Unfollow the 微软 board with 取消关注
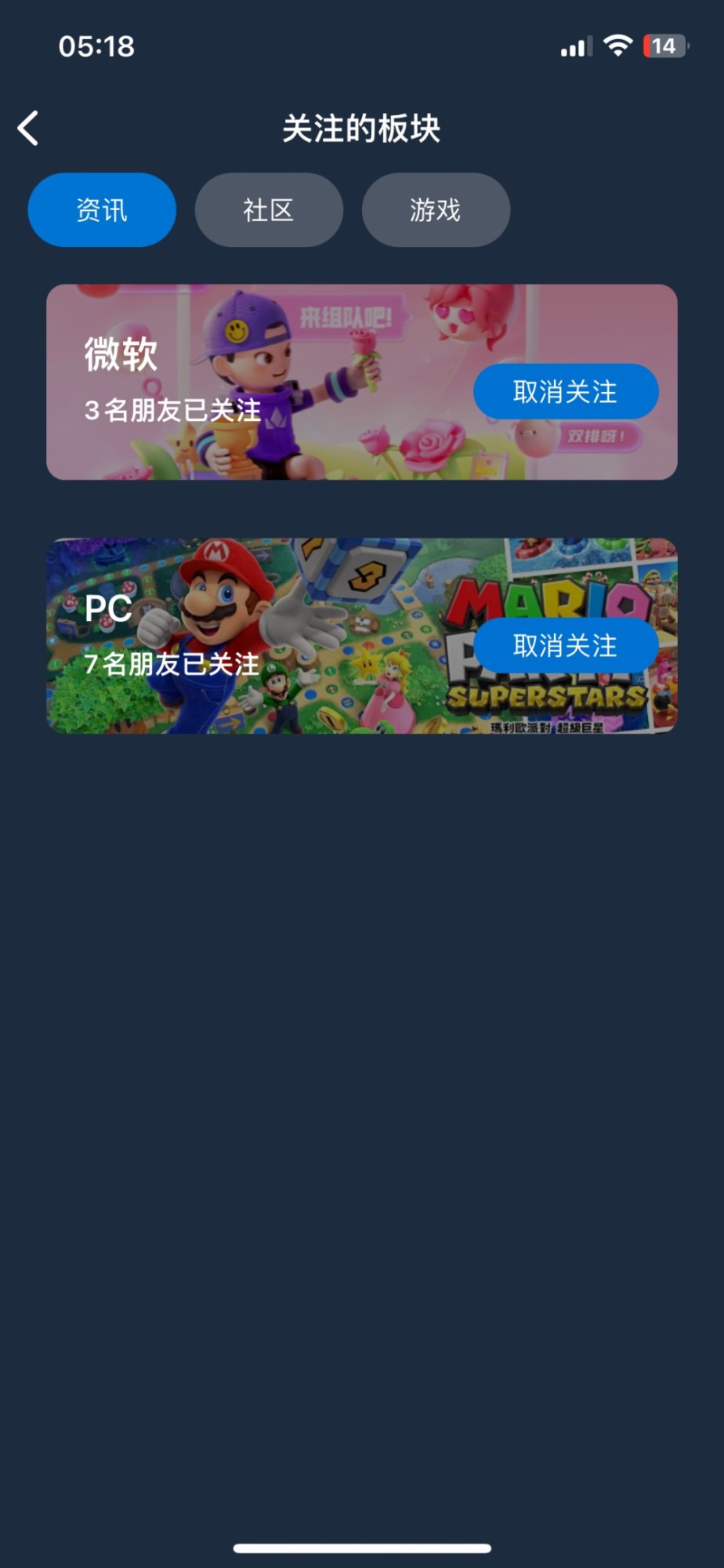 pyautogui.click(x=565, y=391)
